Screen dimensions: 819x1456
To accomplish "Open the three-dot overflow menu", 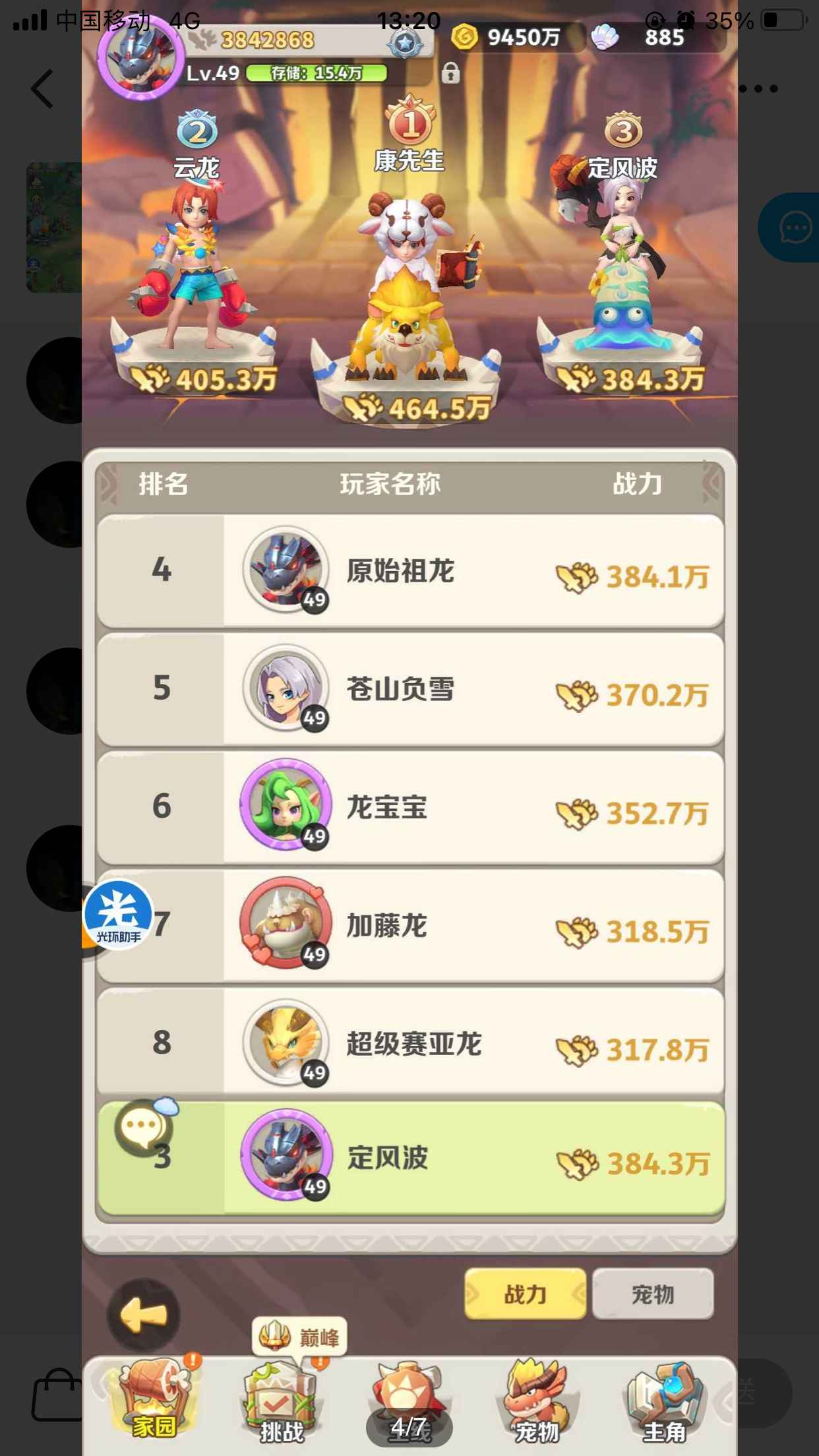I will point(758,88).
